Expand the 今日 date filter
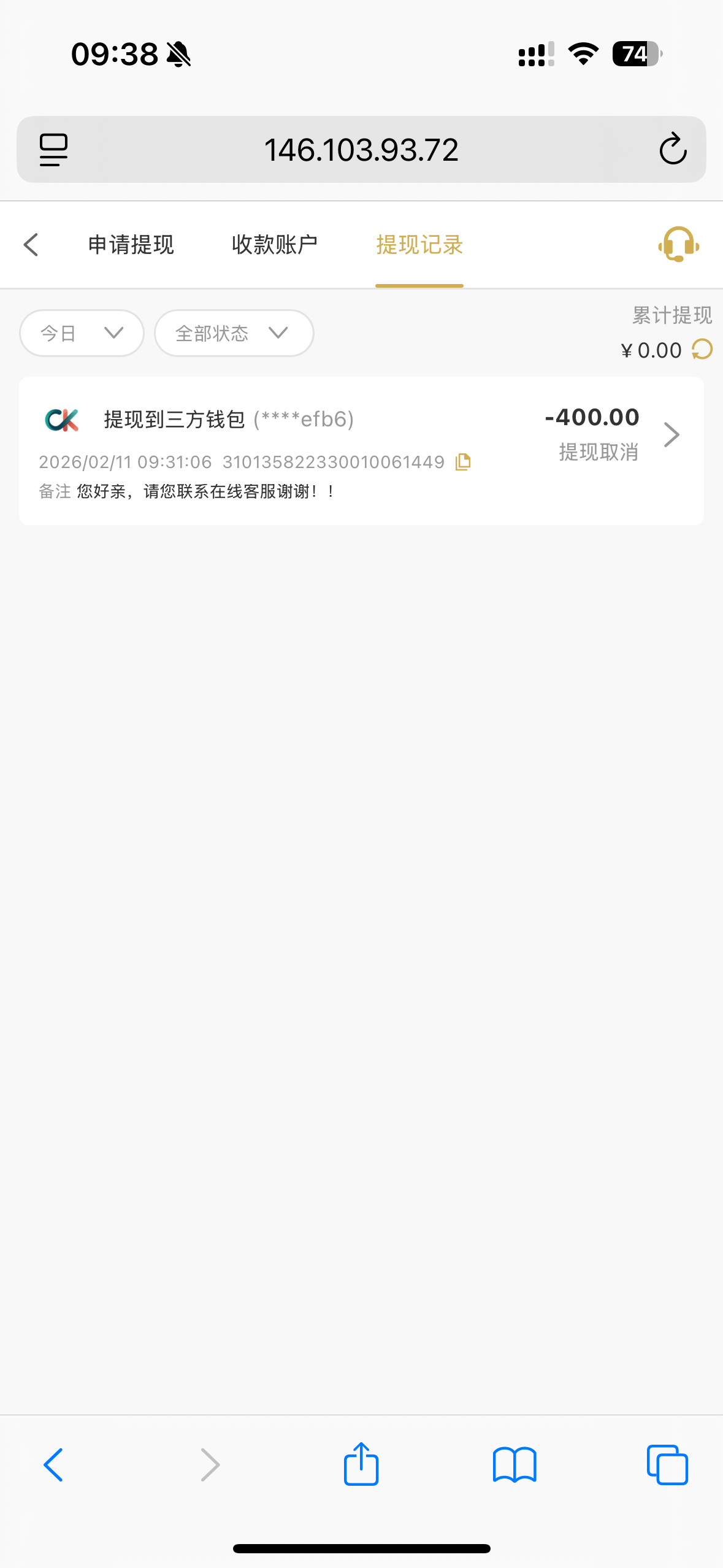The width and height of the screenshot is (723, 1568). 82,333
